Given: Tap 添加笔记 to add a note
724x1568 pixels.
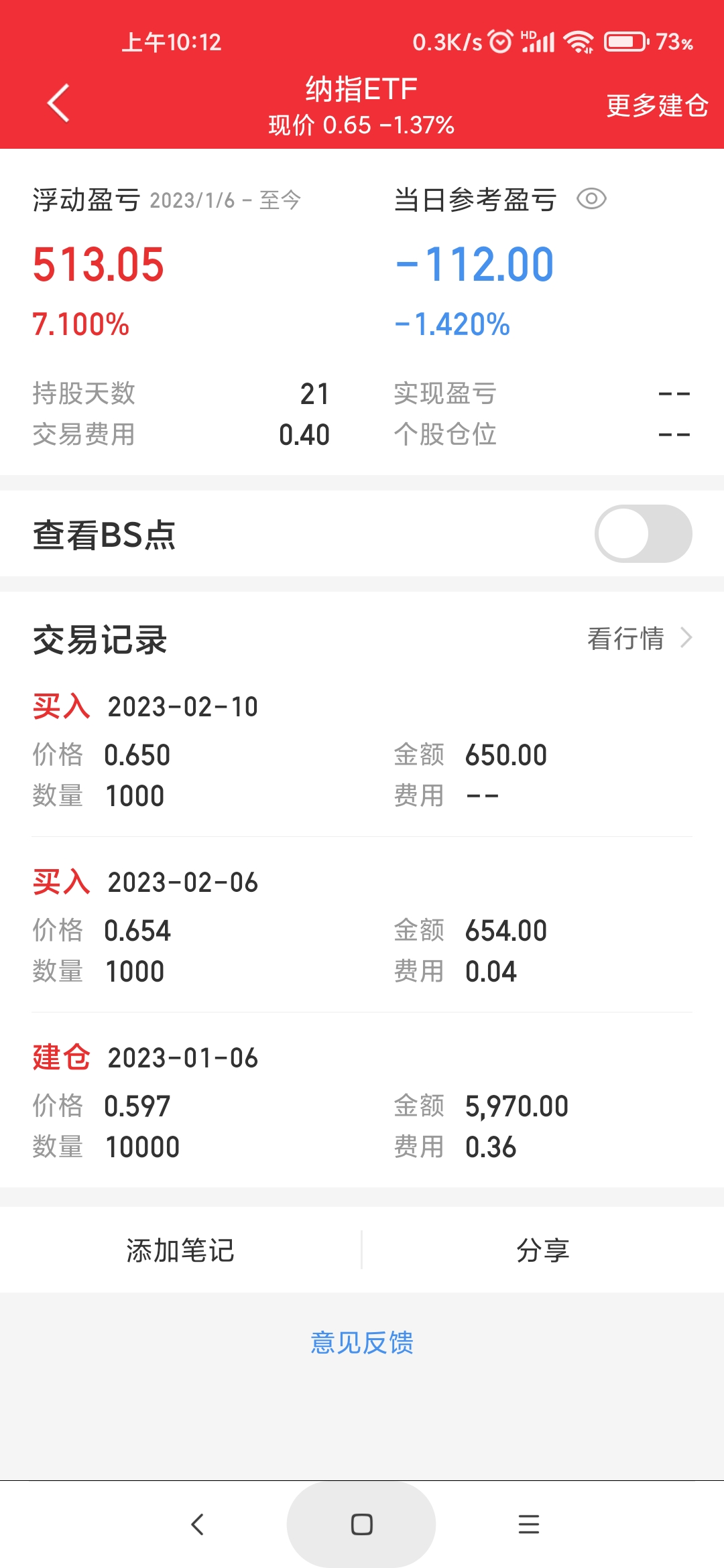Looking at the screenshot, I should pos(180,1250).
